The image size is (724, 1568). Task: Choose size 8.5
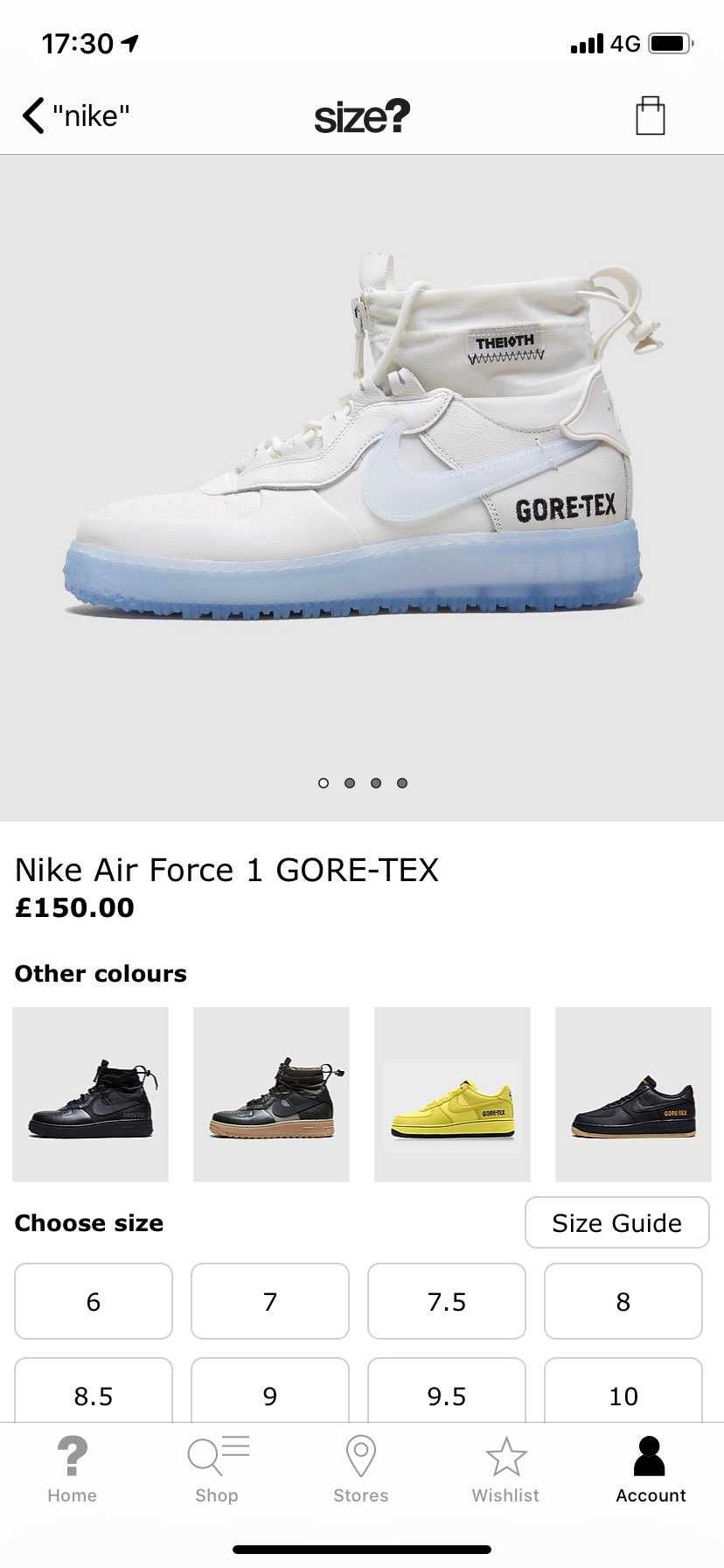click(x=94, y=1390)
